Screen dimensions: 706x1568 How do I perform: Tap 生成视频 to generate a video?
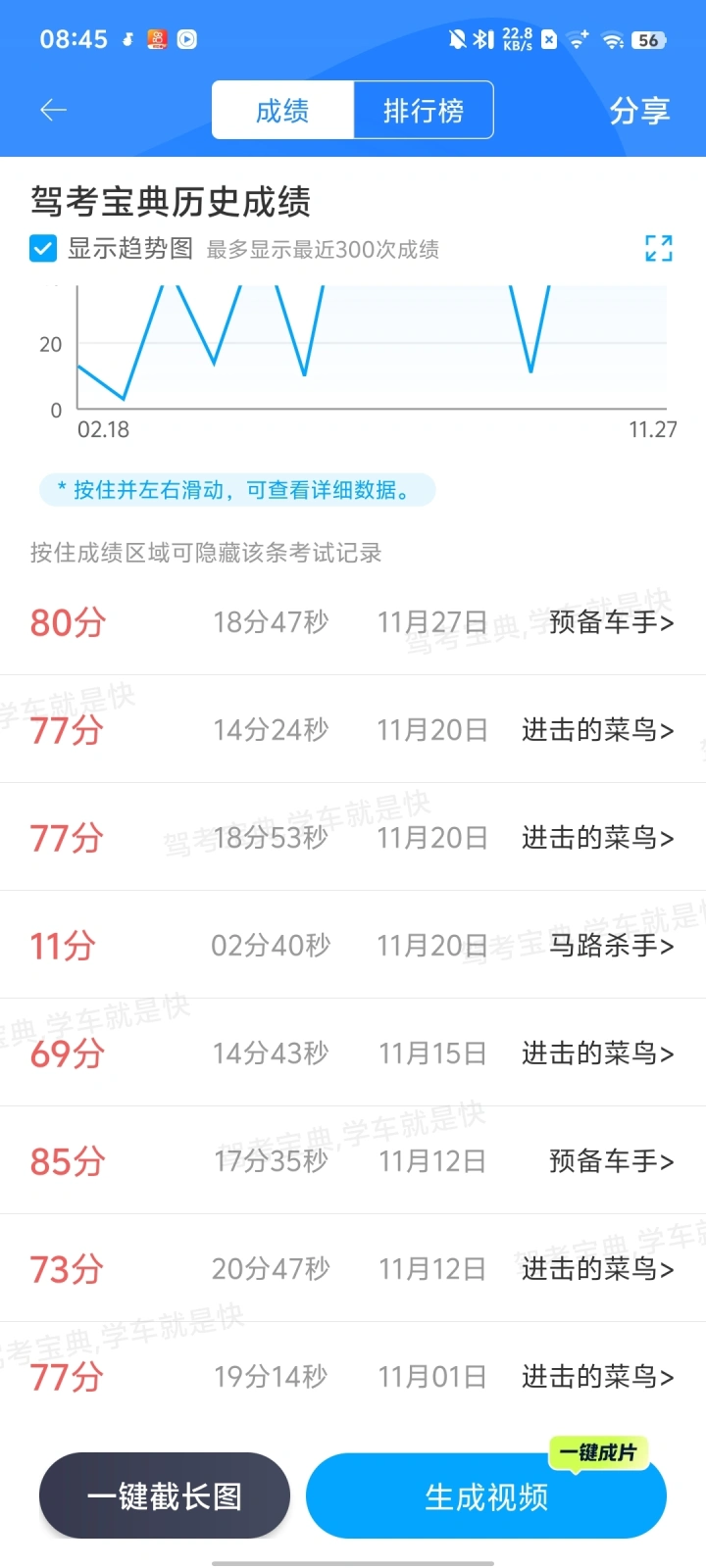[486, 1495]
